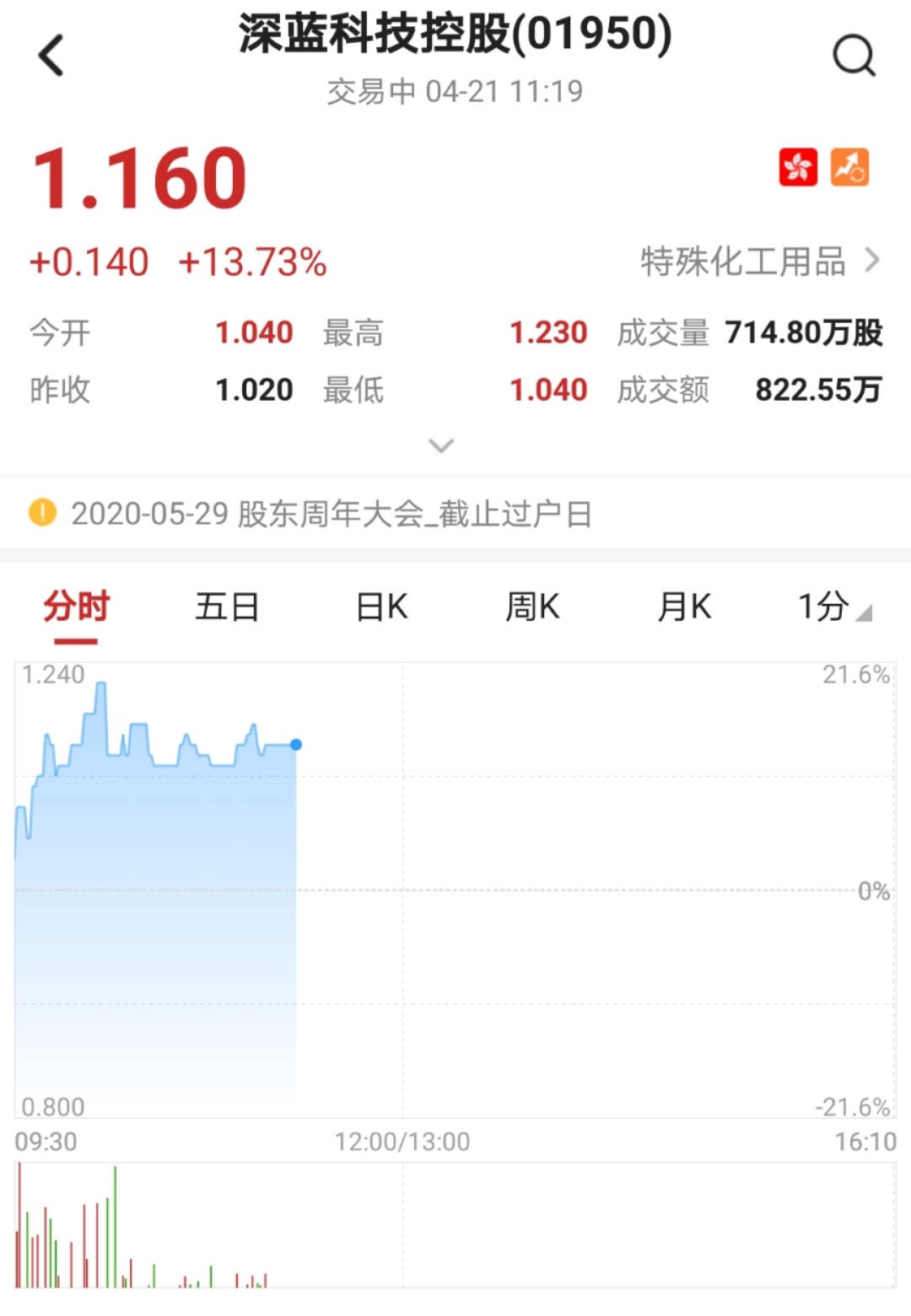Open the 1分 interval dropdown

coord(833,607)
